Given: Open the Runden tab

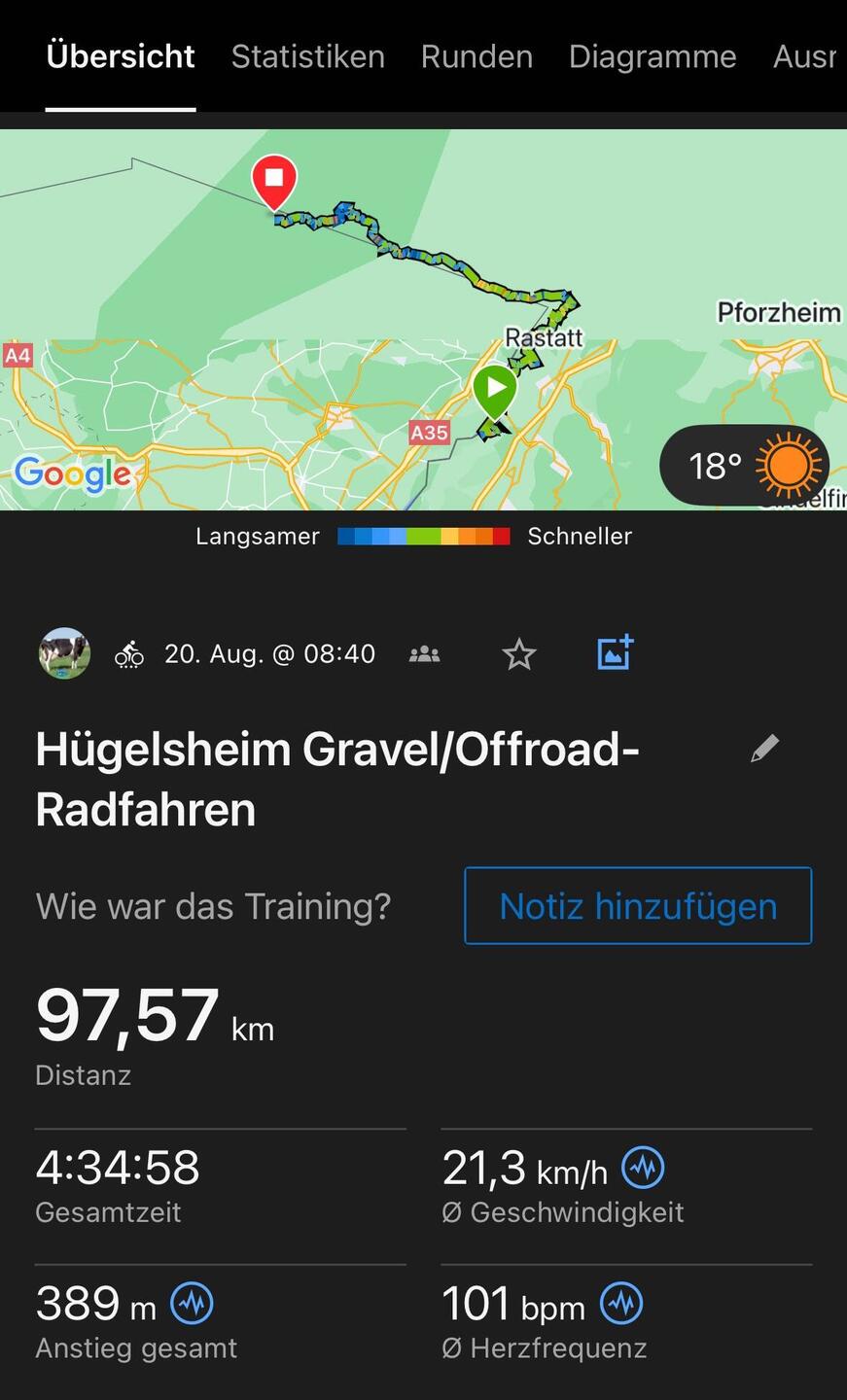Looking at the screenshot, I should click(476, 56).
